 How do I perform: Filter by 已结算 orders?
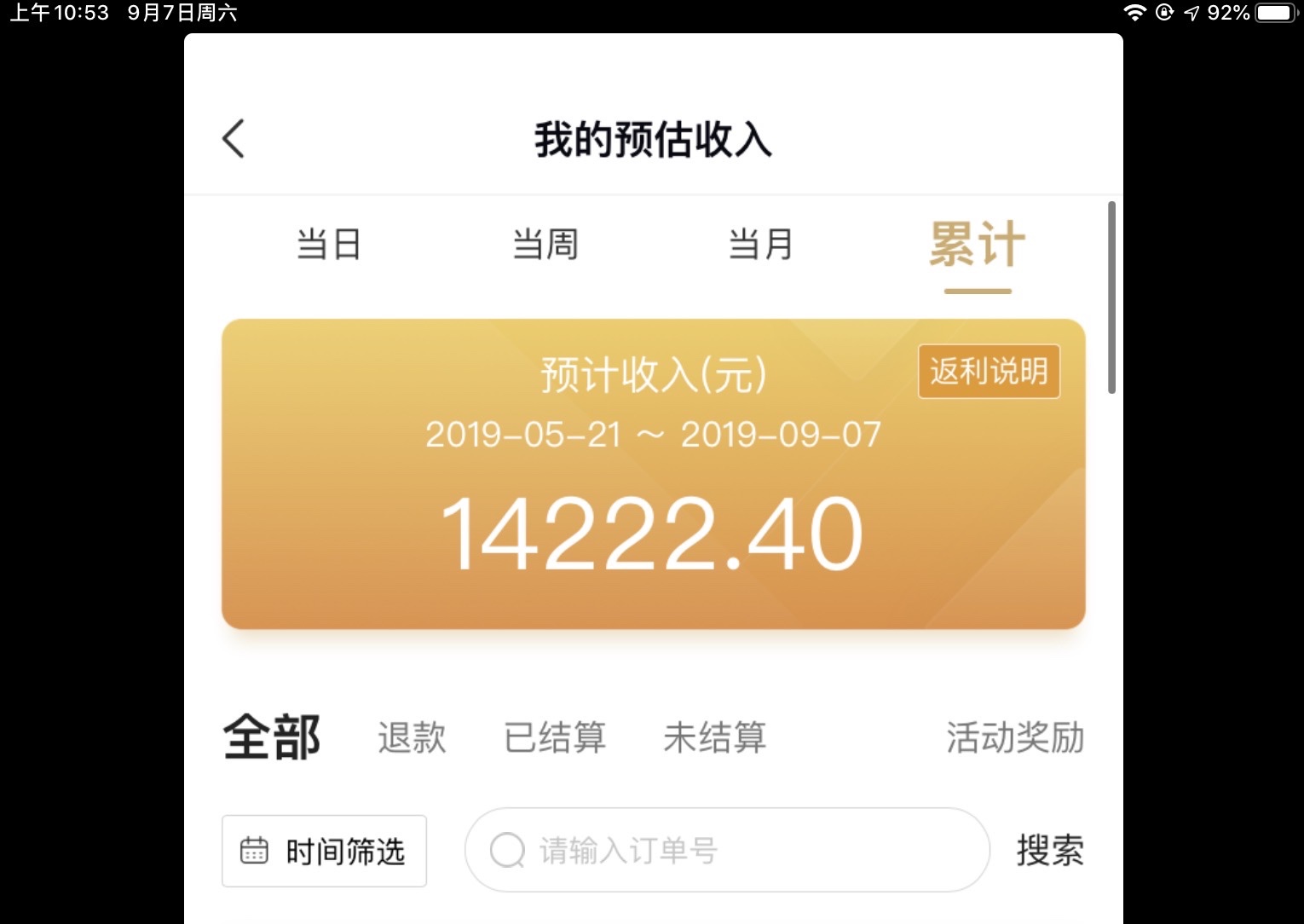(x=555, y=737)
